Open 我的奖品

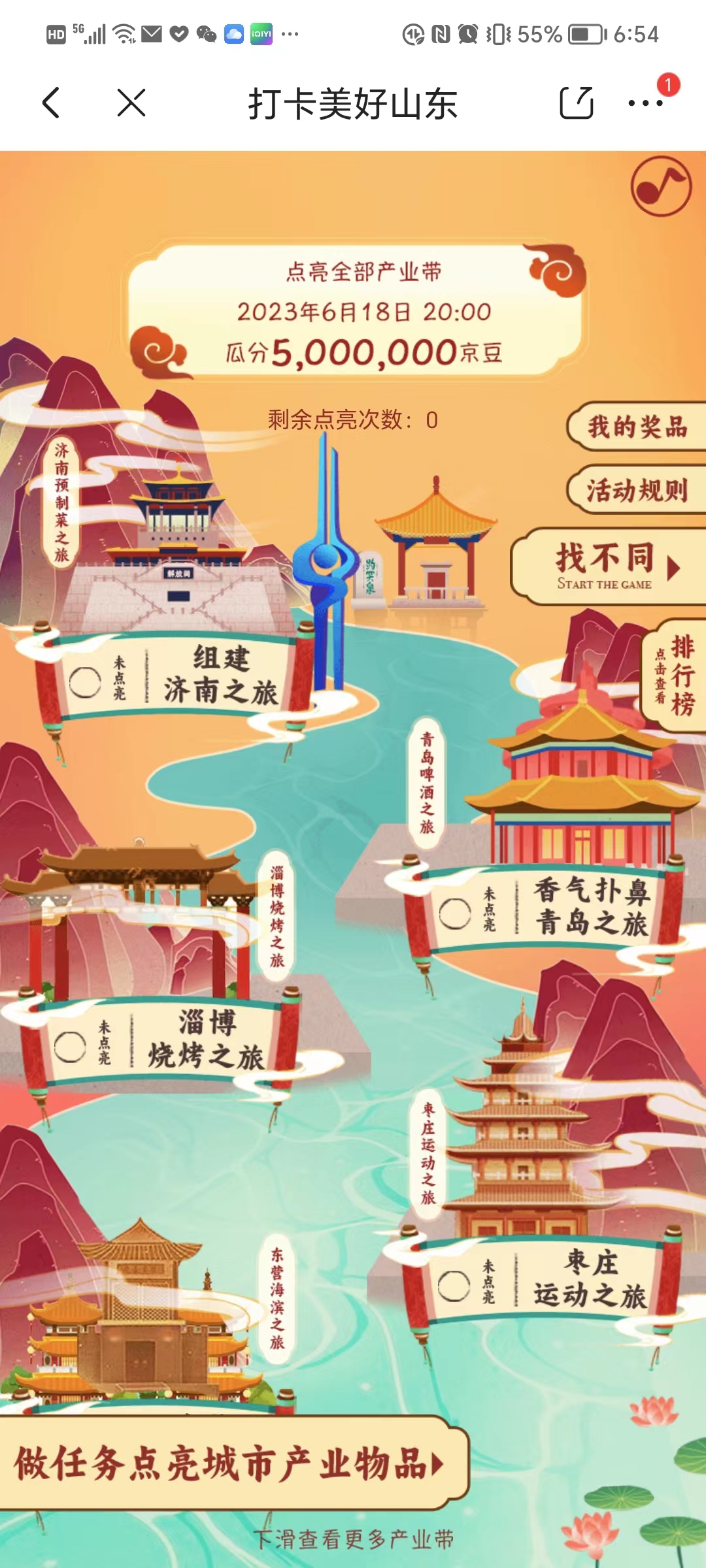click(637, 427)
